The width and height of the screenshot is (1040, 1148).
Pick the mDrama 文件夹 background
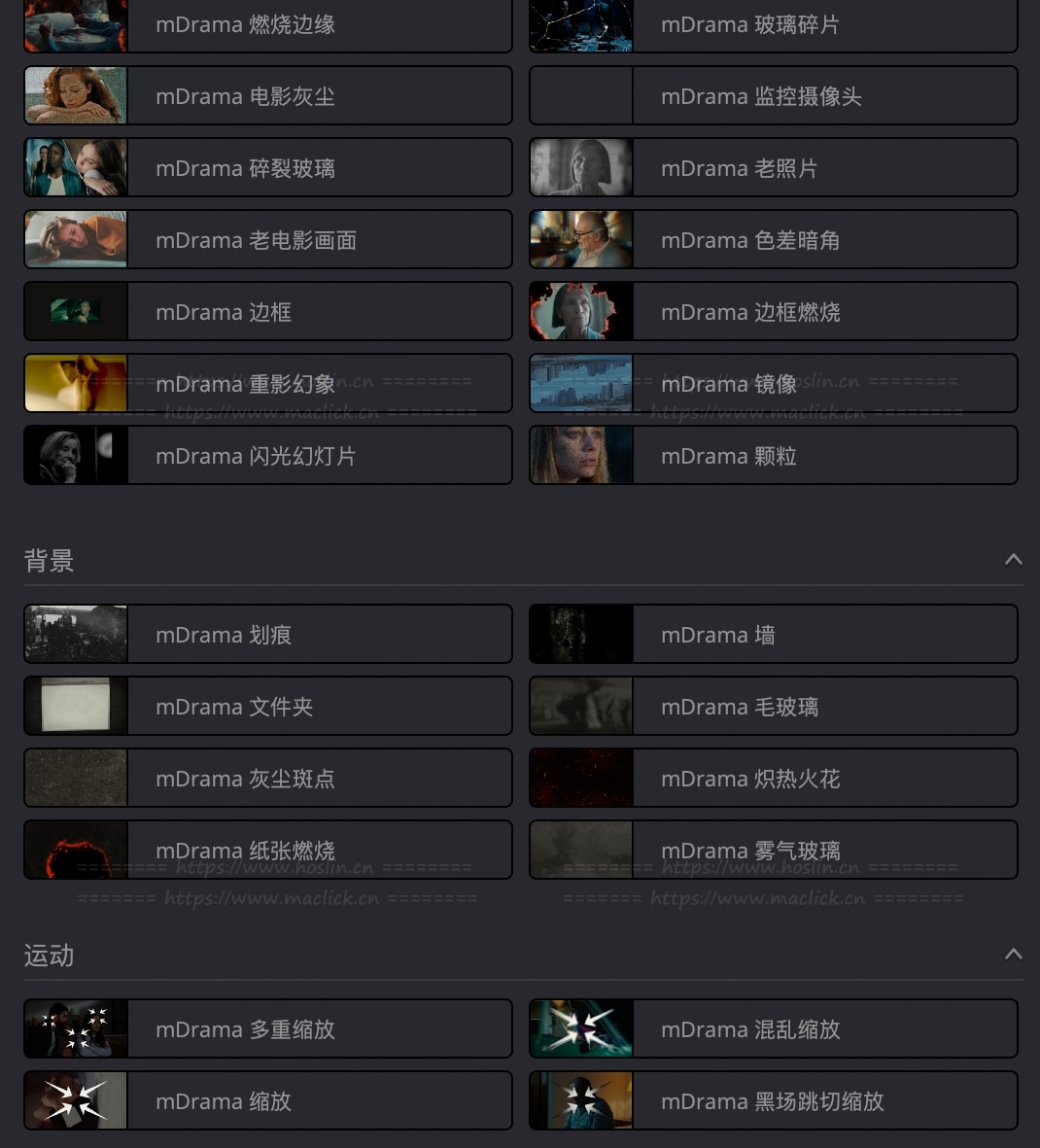click(268, 707)
